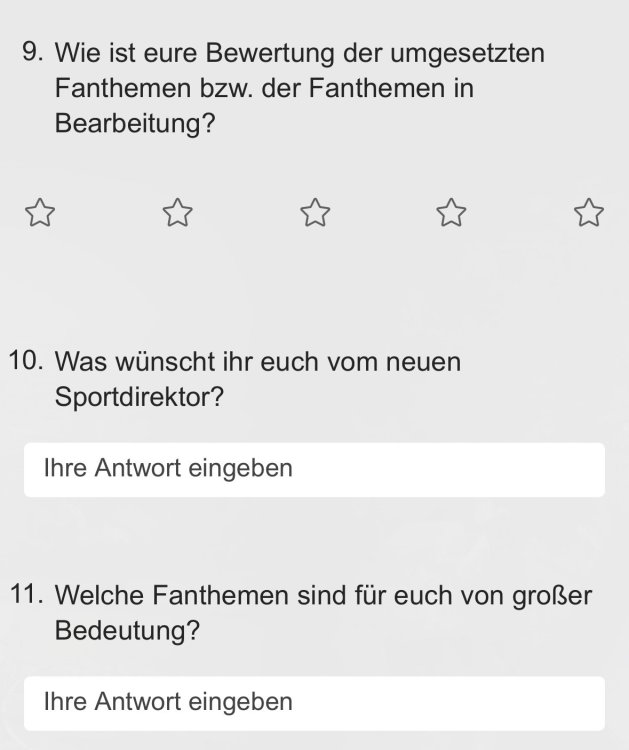Give Fanthemen the full five-star rating
629x750 pixels.
click(590, 212)
